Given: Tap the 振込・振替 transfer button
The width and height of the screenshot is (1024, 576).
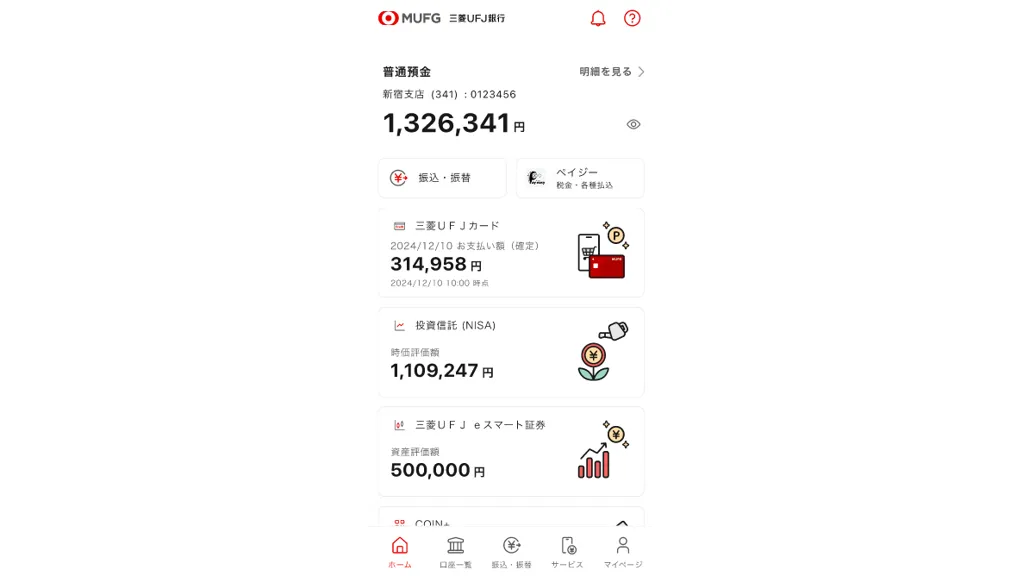Looking at the screenshot, I should [442, 178].
